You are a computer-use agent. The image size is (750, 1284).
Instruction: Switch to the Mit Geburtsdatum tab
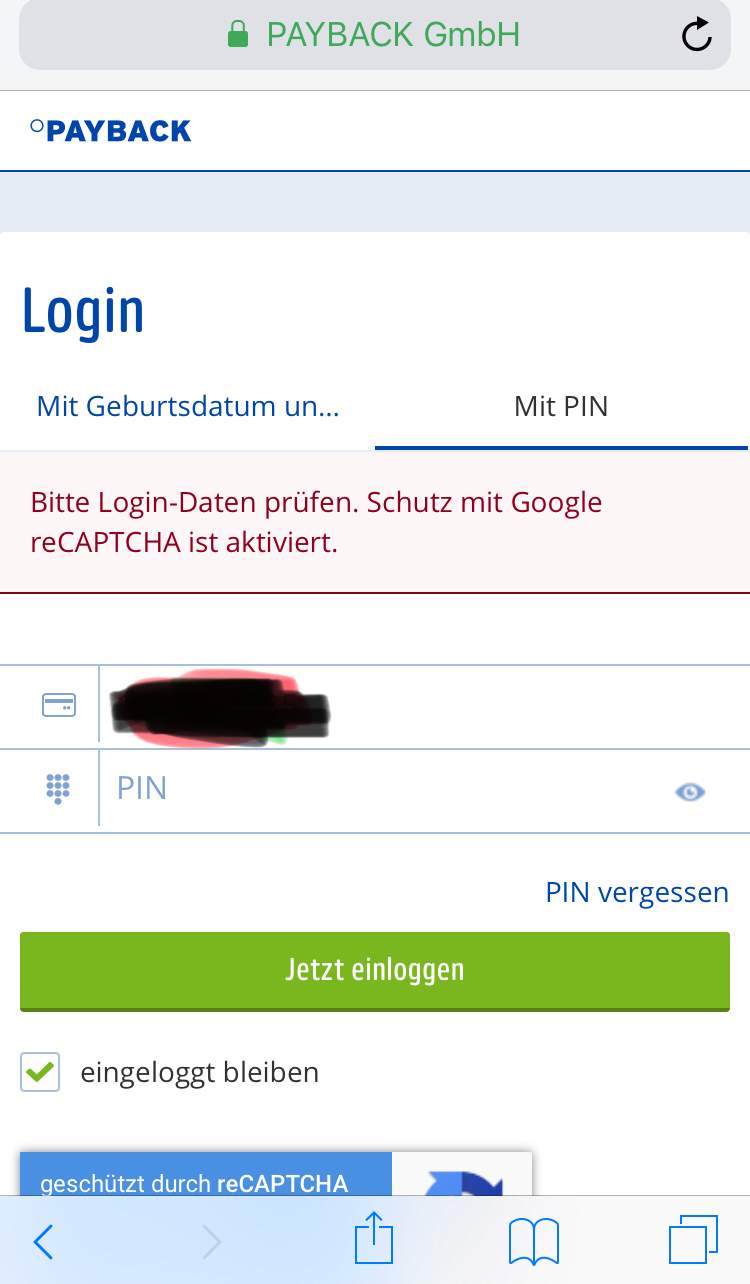188,406
